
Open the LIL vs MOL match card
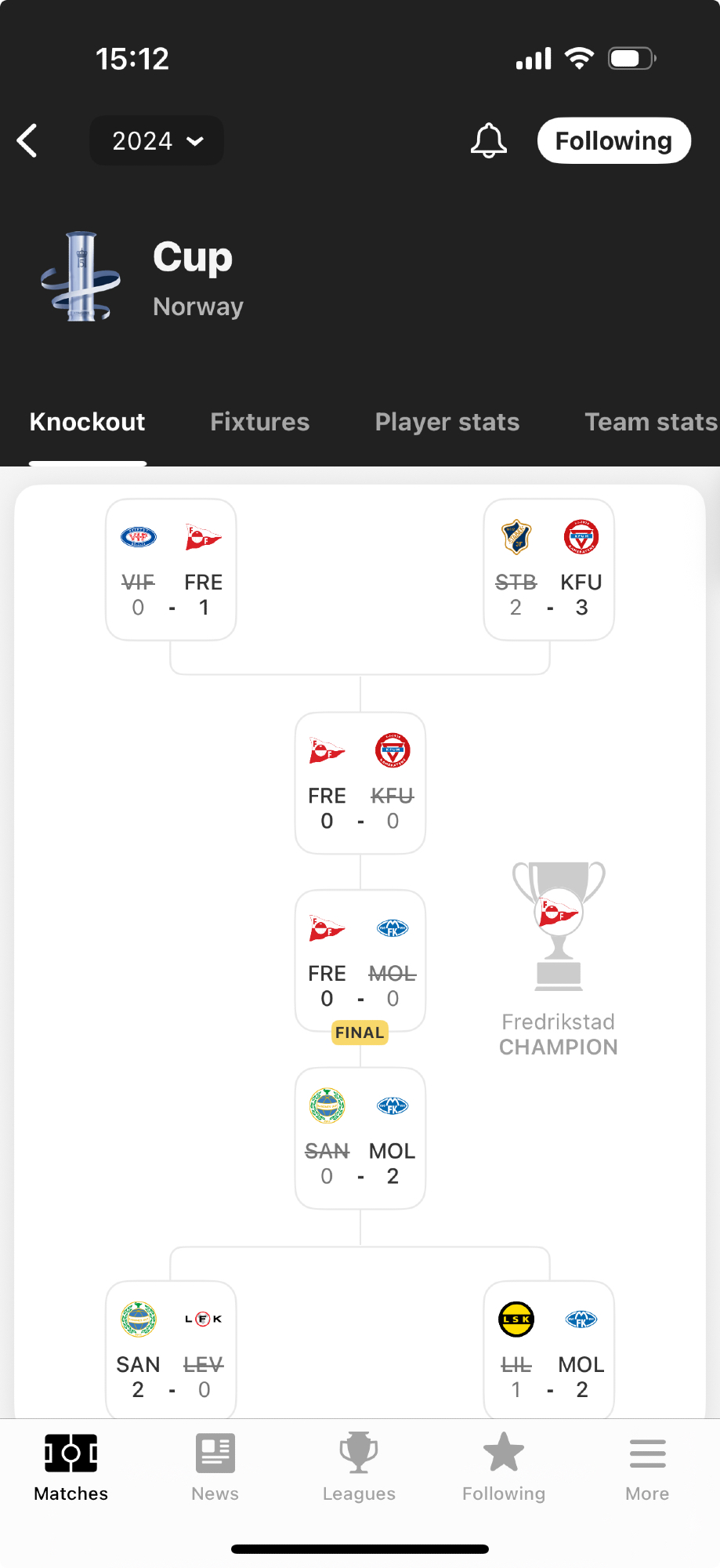click(548, 1350)
